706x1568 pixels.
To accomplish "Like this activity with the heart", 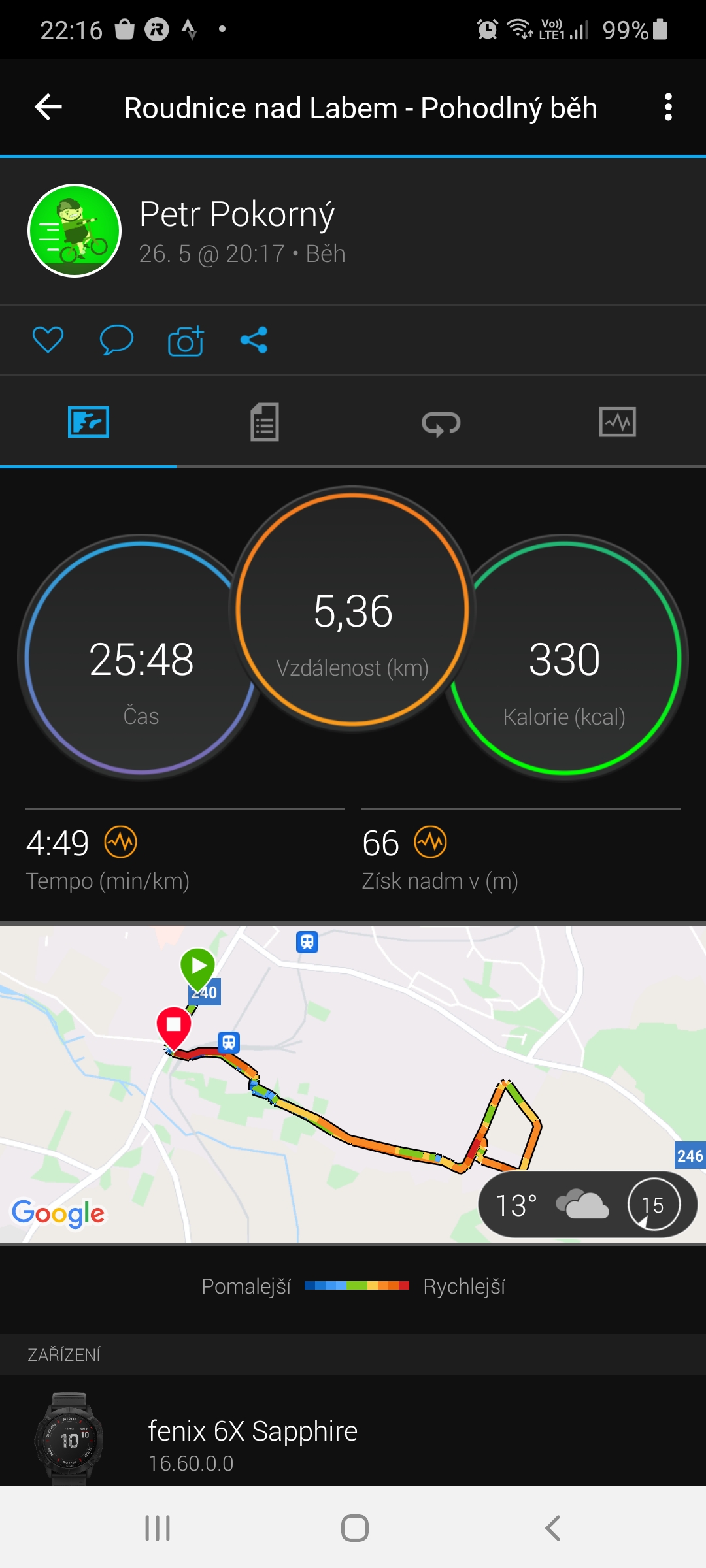I will [x=48, y=340].
